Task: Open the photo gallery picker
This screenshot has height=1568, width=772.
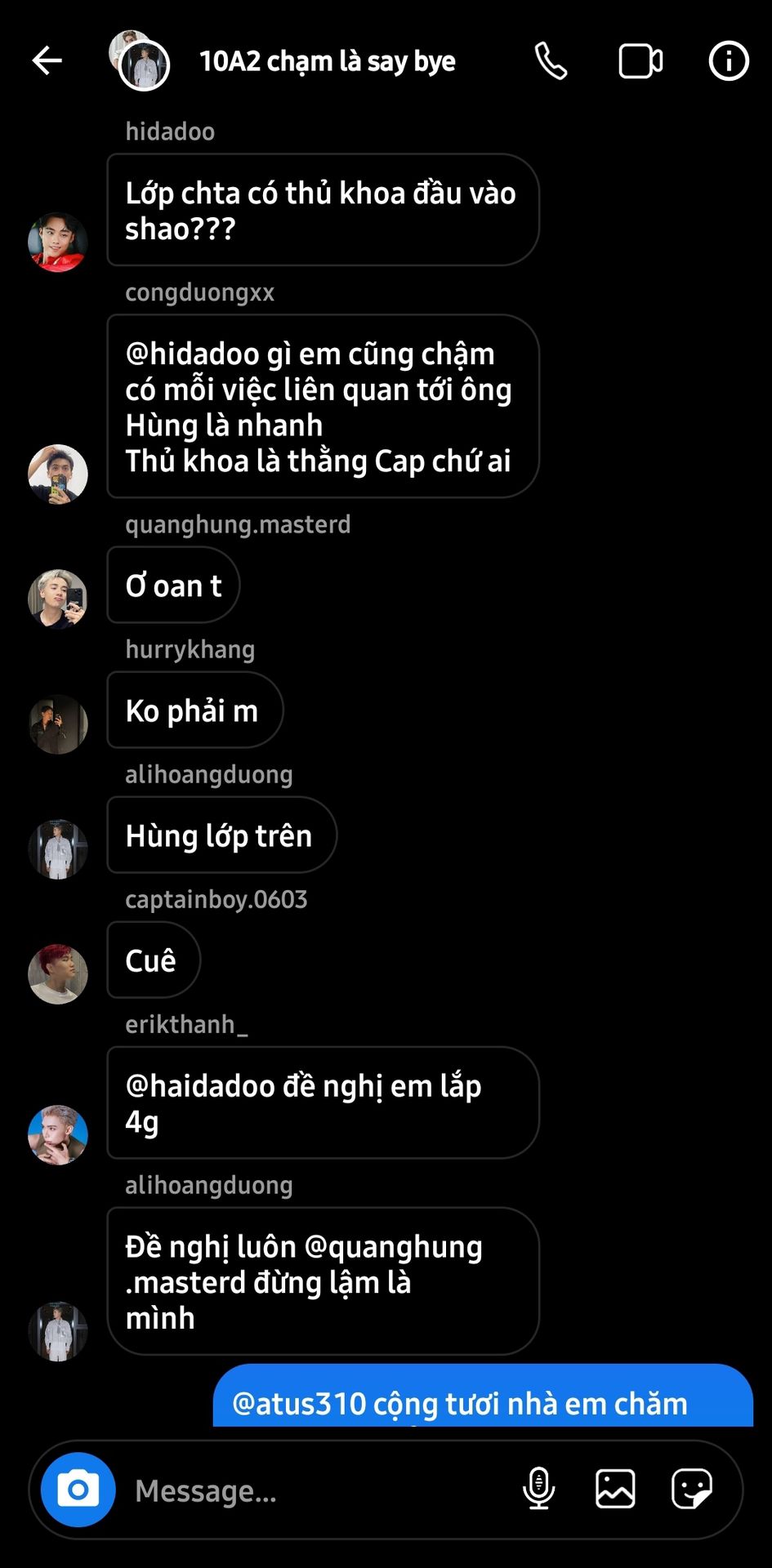Action: point(615,1489)
